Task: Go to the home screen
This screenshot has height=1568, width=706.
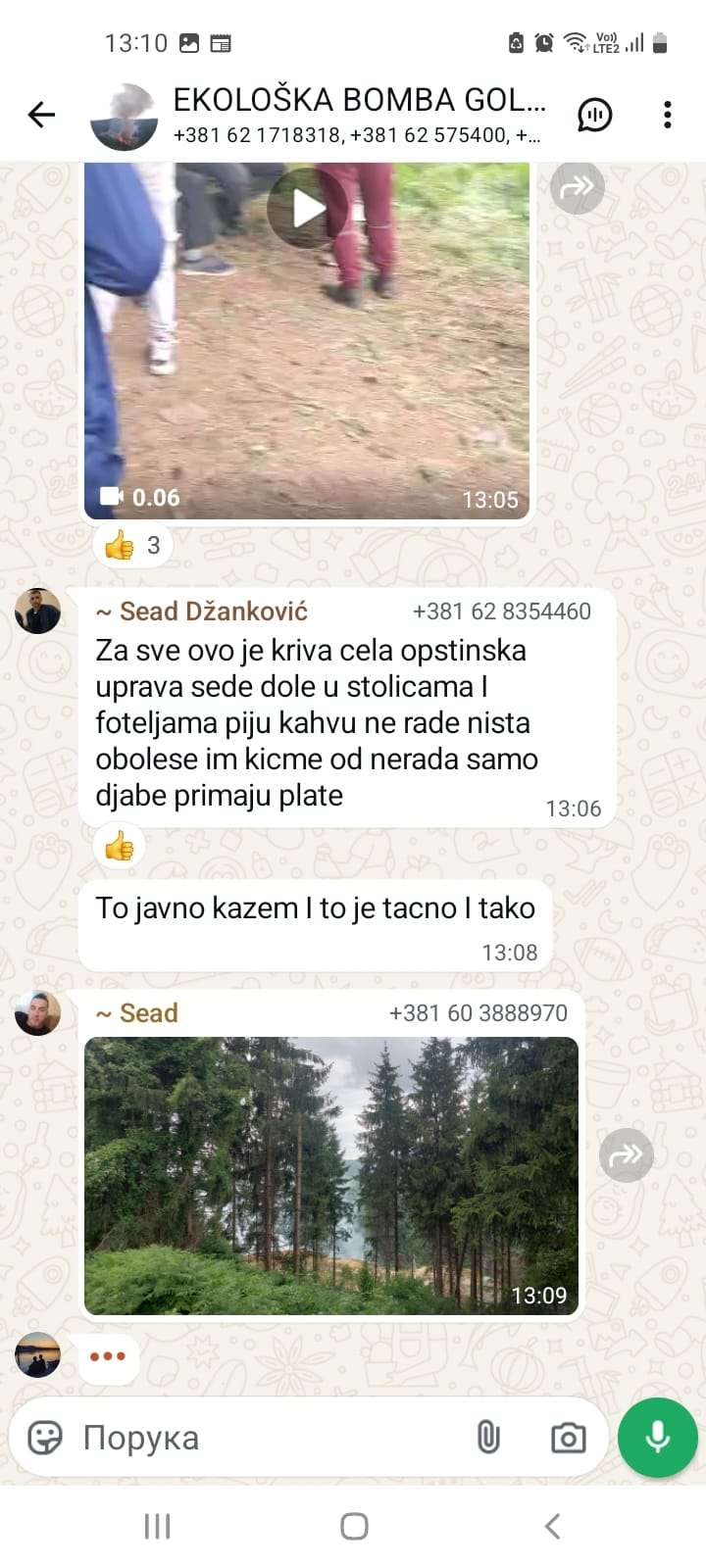Action: coord(353,1526)
